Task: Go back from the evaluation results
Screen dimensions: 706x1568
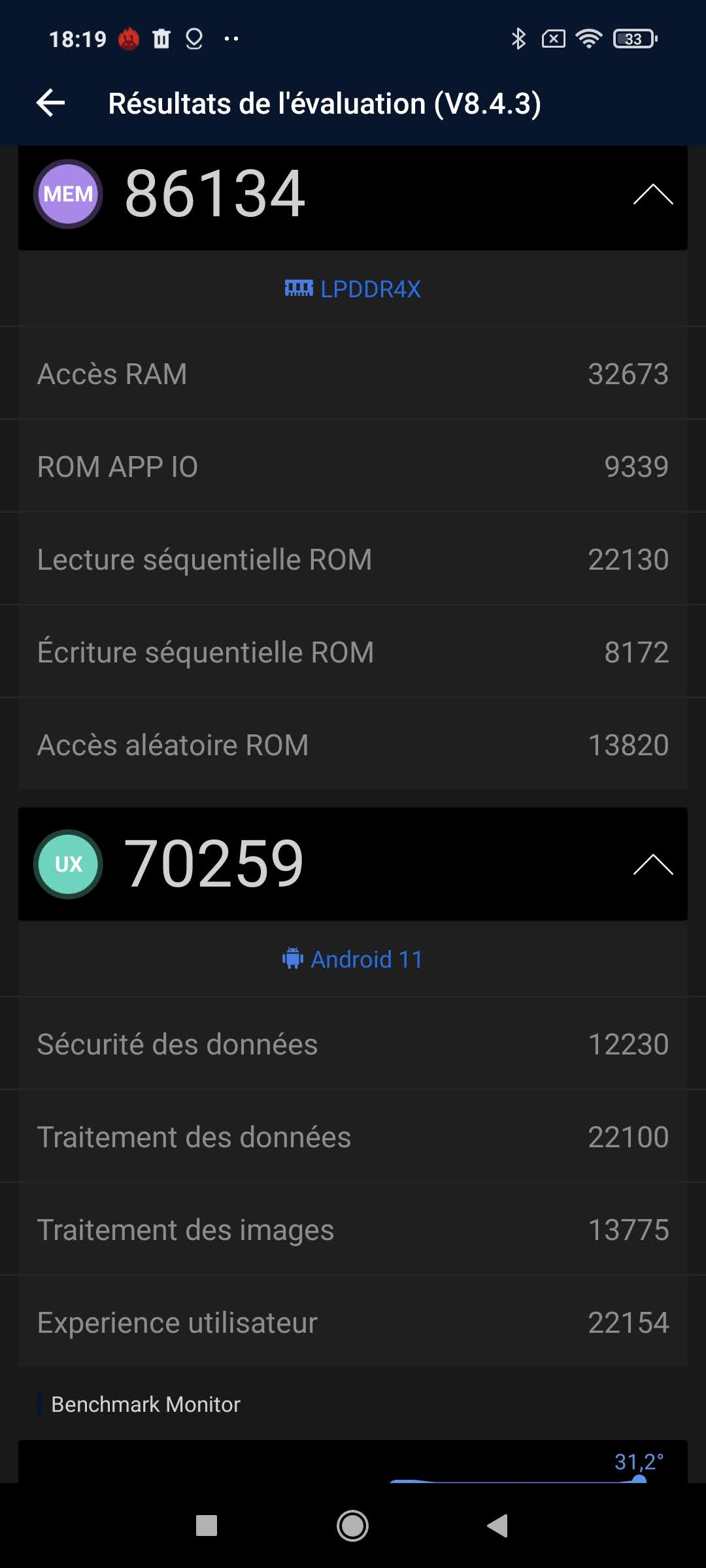Action: (51, 103)
